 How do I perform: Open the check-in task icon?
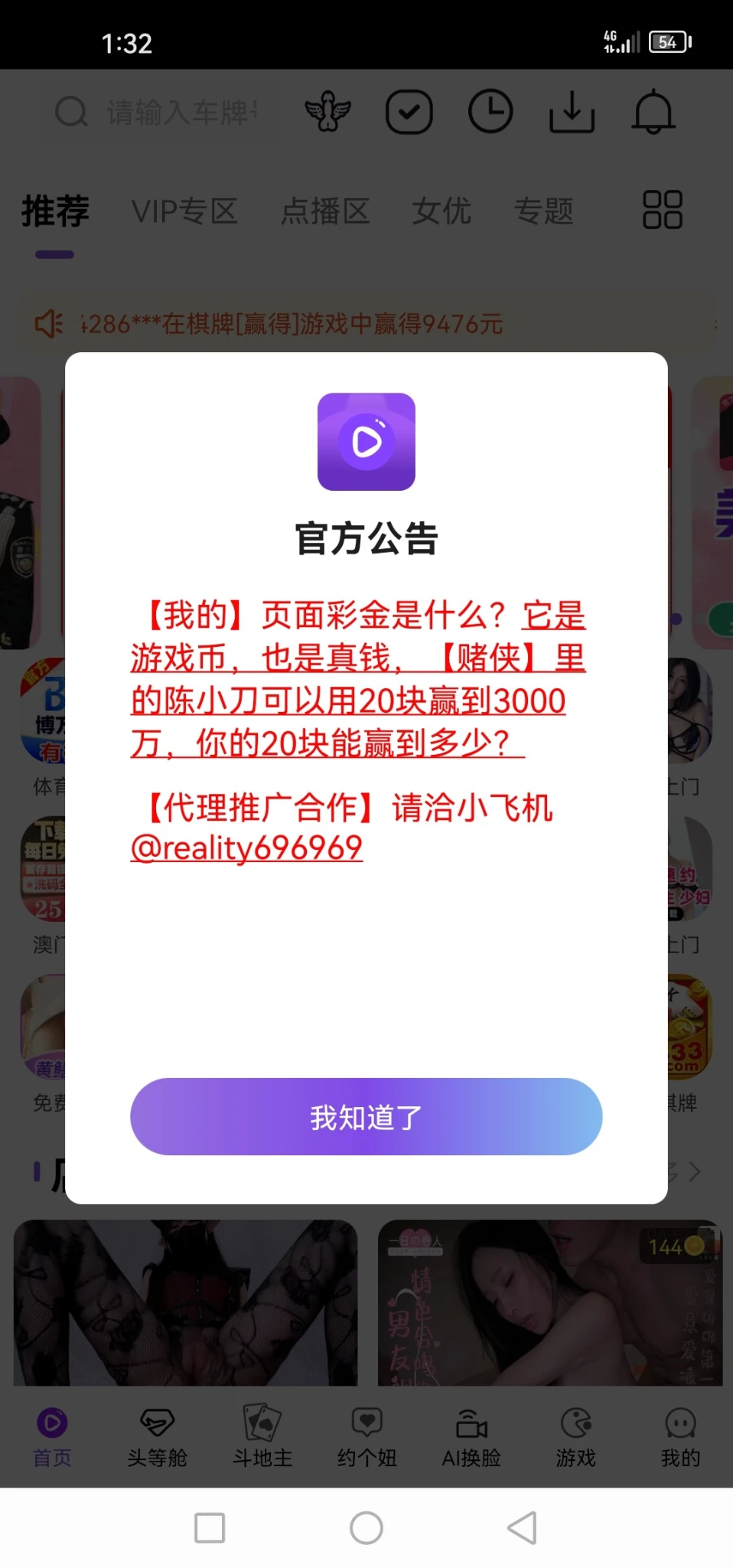[x=409, y=113]
